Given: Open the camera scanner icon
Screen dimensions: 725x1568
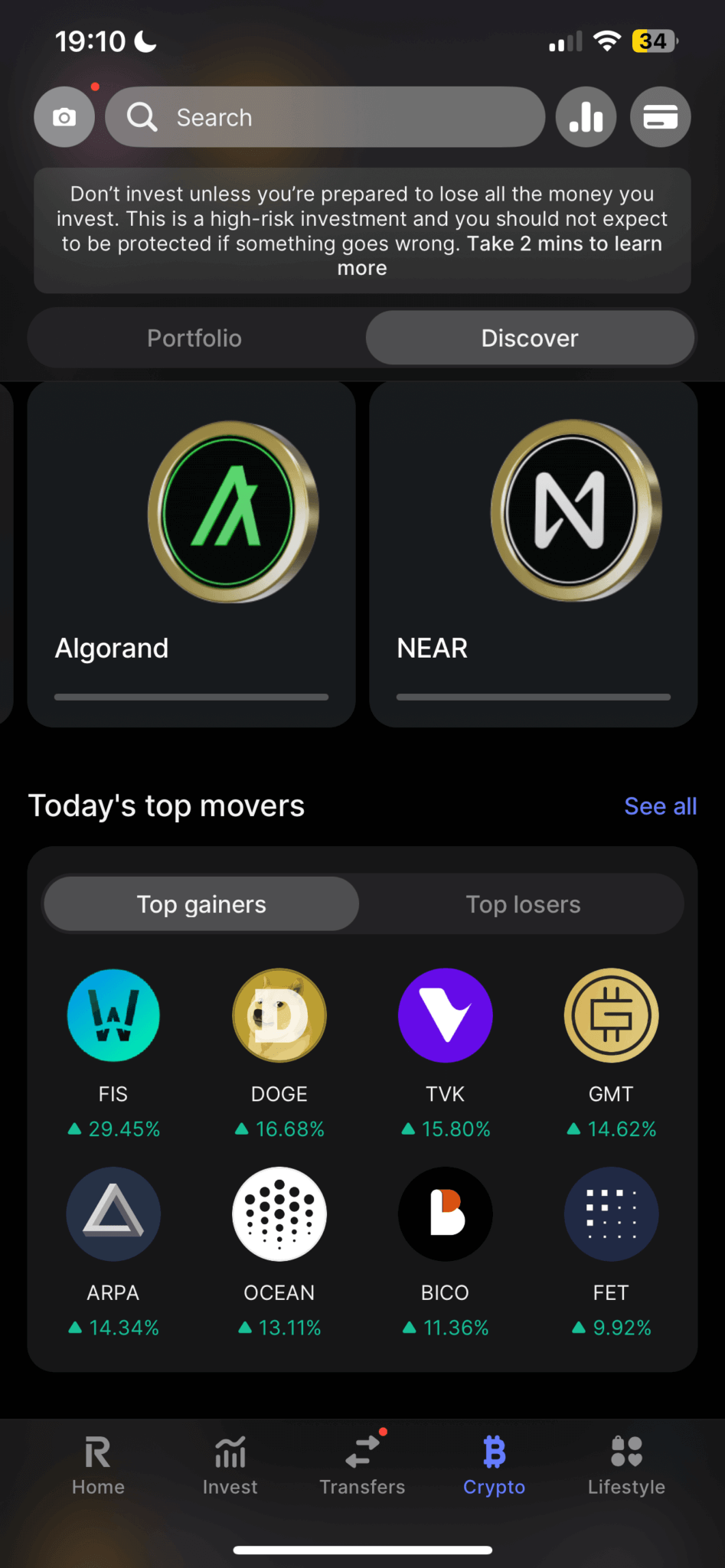Looking at the screenshot, I should tap(64, 116).
